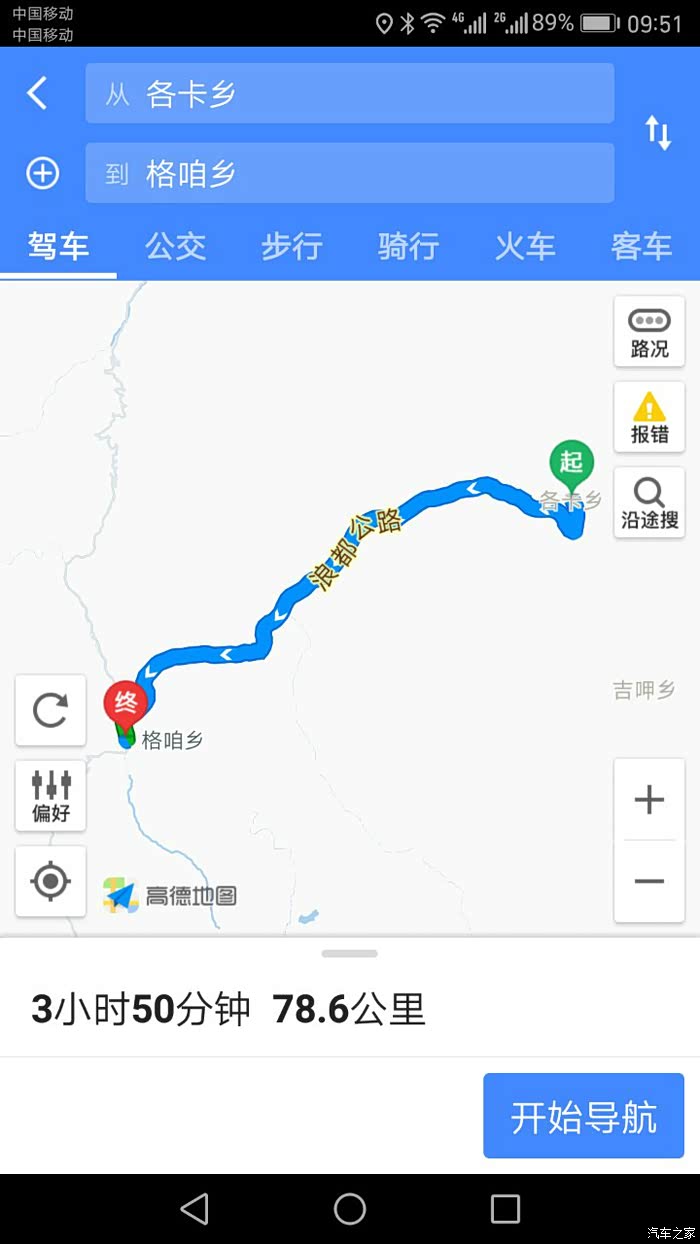Switch to the 客车 tab

click(642, 246)
